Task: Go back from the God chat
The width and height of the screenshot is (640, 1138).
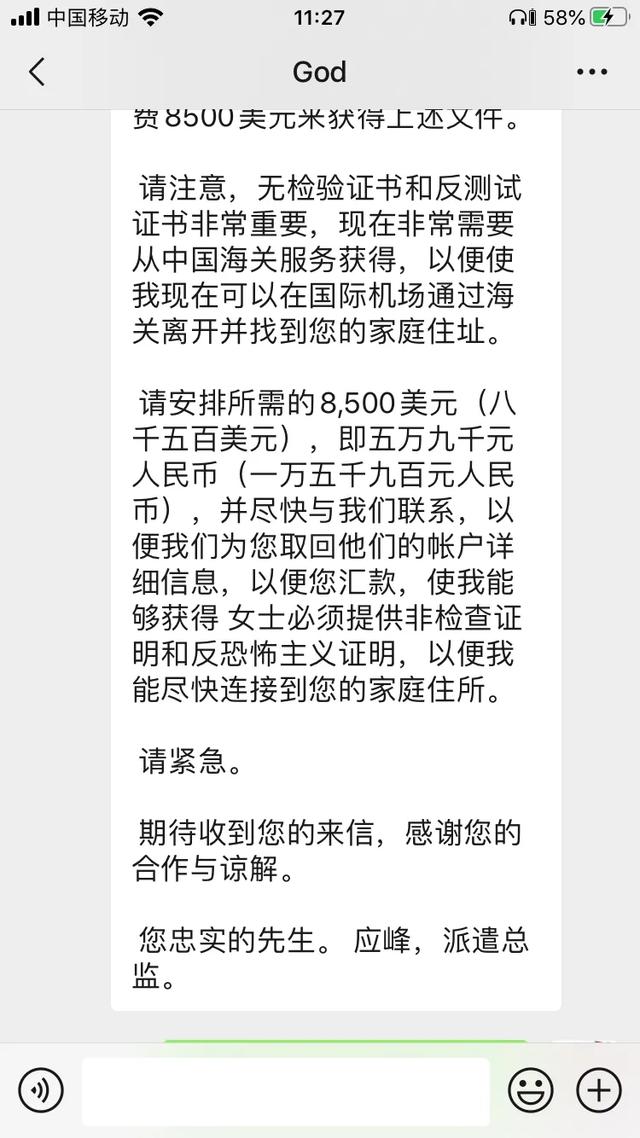Action: (x=37, y=72)
